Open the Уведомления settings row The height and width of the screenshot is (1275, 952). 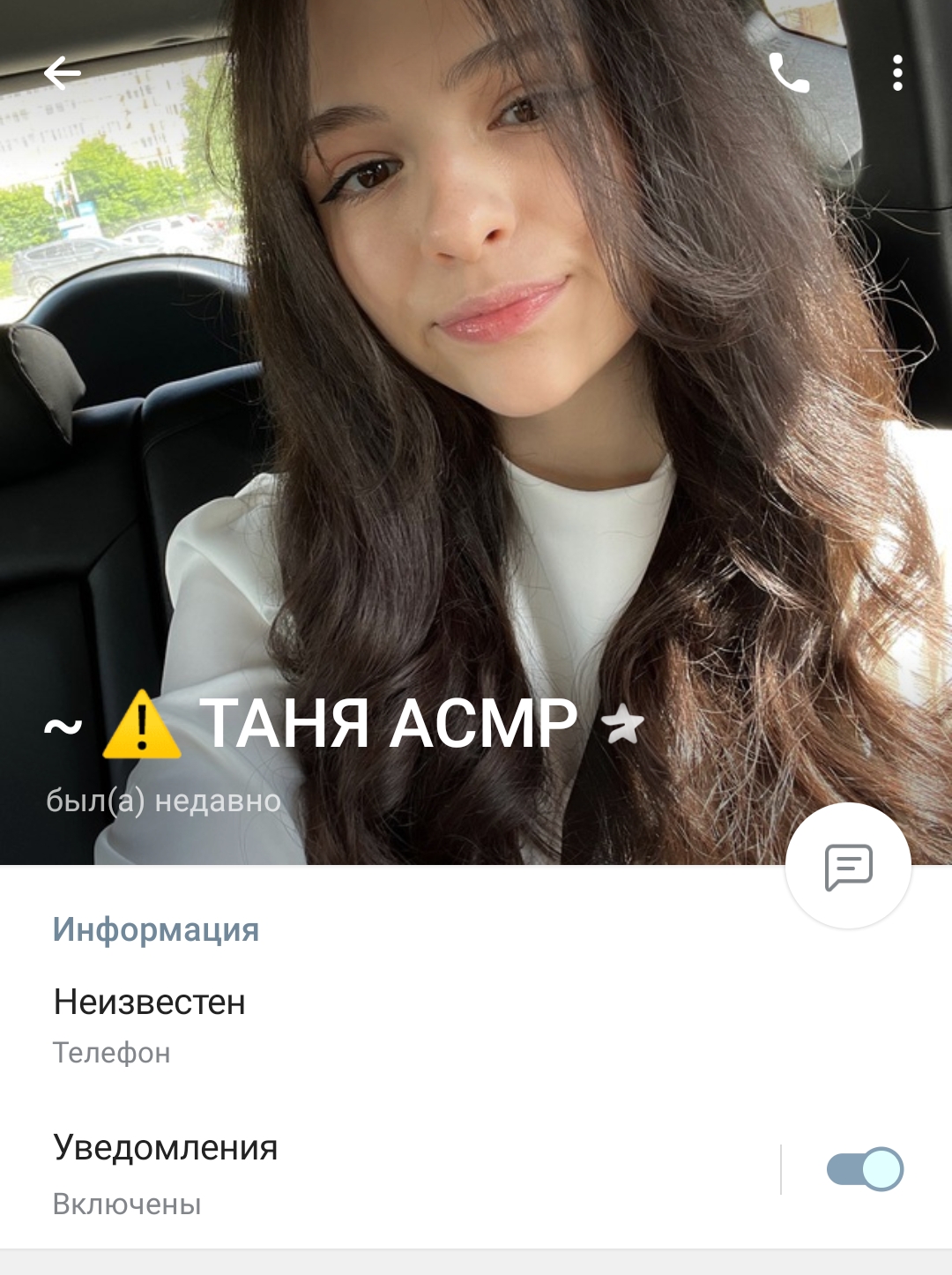click(x=353, y=1173)
